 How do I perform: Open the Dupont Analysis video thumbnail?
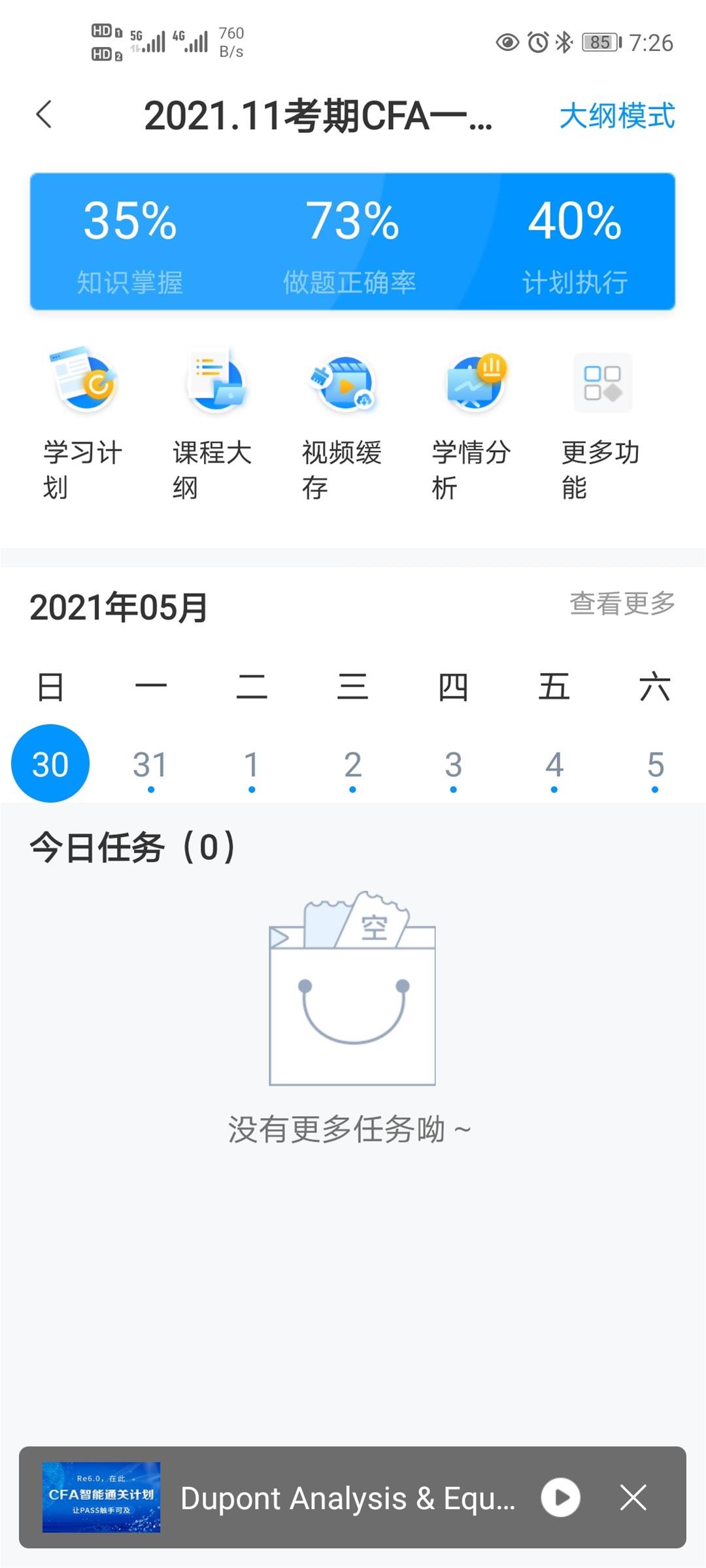pyautogui.click(x=101, y=1497)
